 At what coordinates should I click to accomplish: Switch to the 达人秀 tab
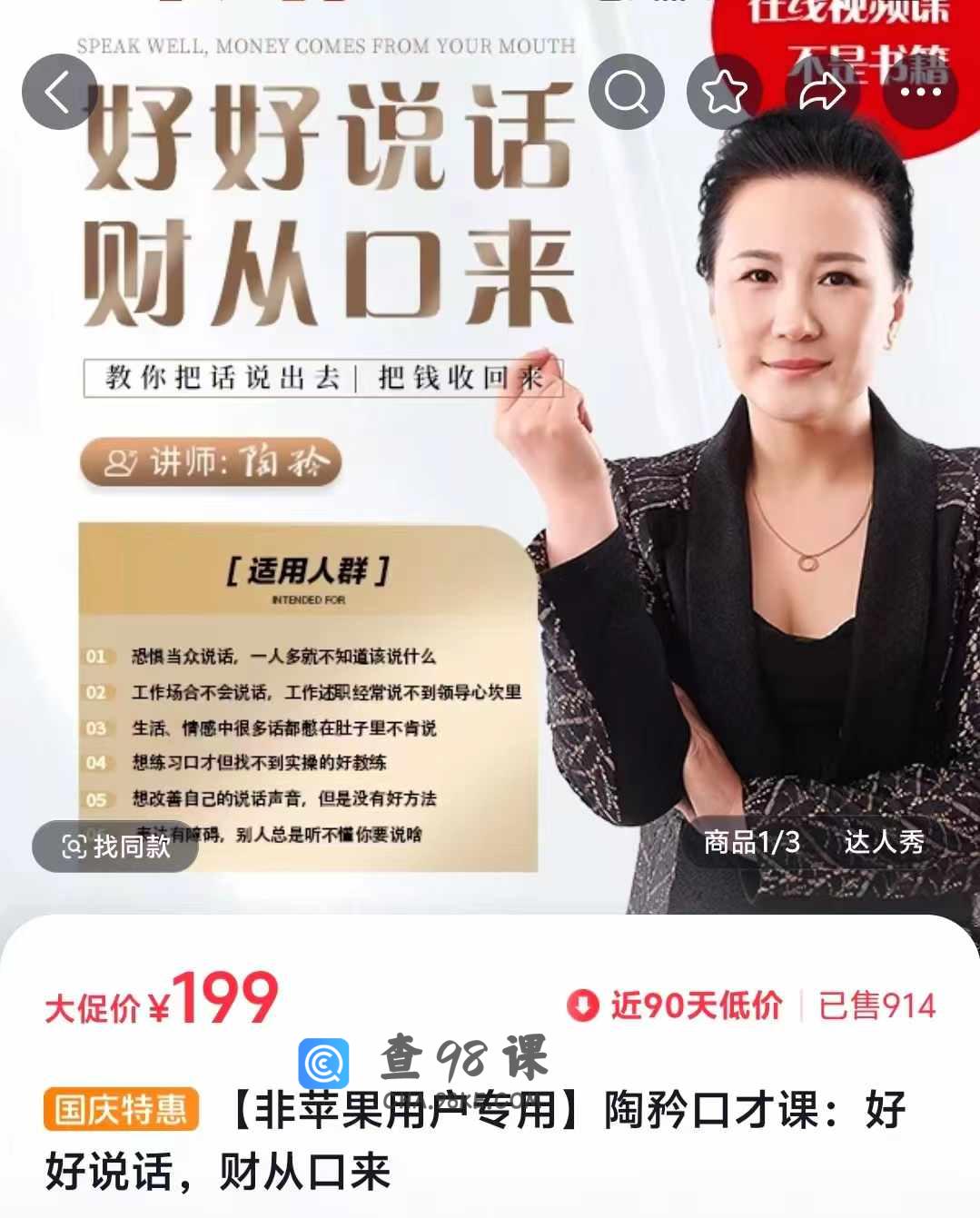point(884,842)
